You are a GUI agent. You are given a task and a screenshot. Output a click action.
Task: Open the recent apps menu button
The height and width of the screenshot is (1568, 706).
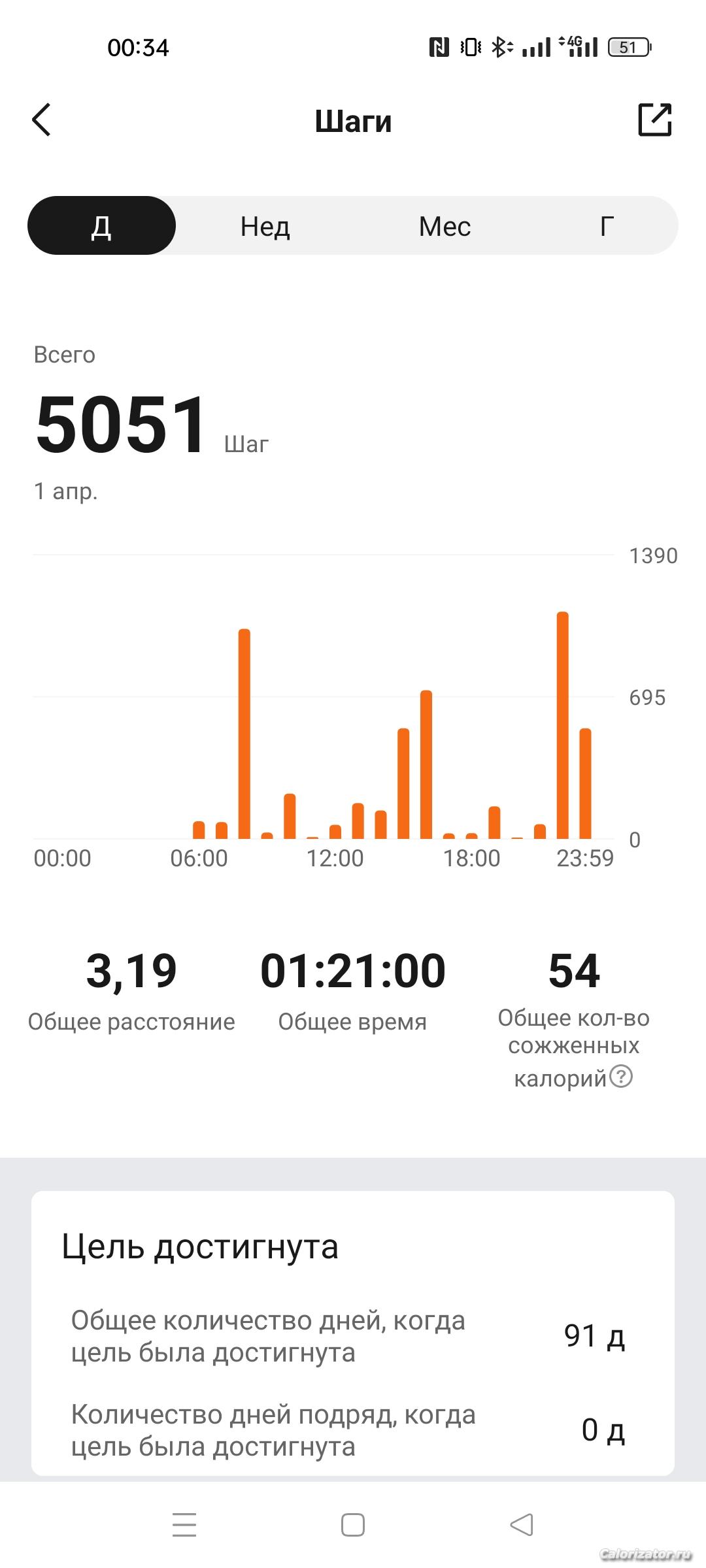184,1525
